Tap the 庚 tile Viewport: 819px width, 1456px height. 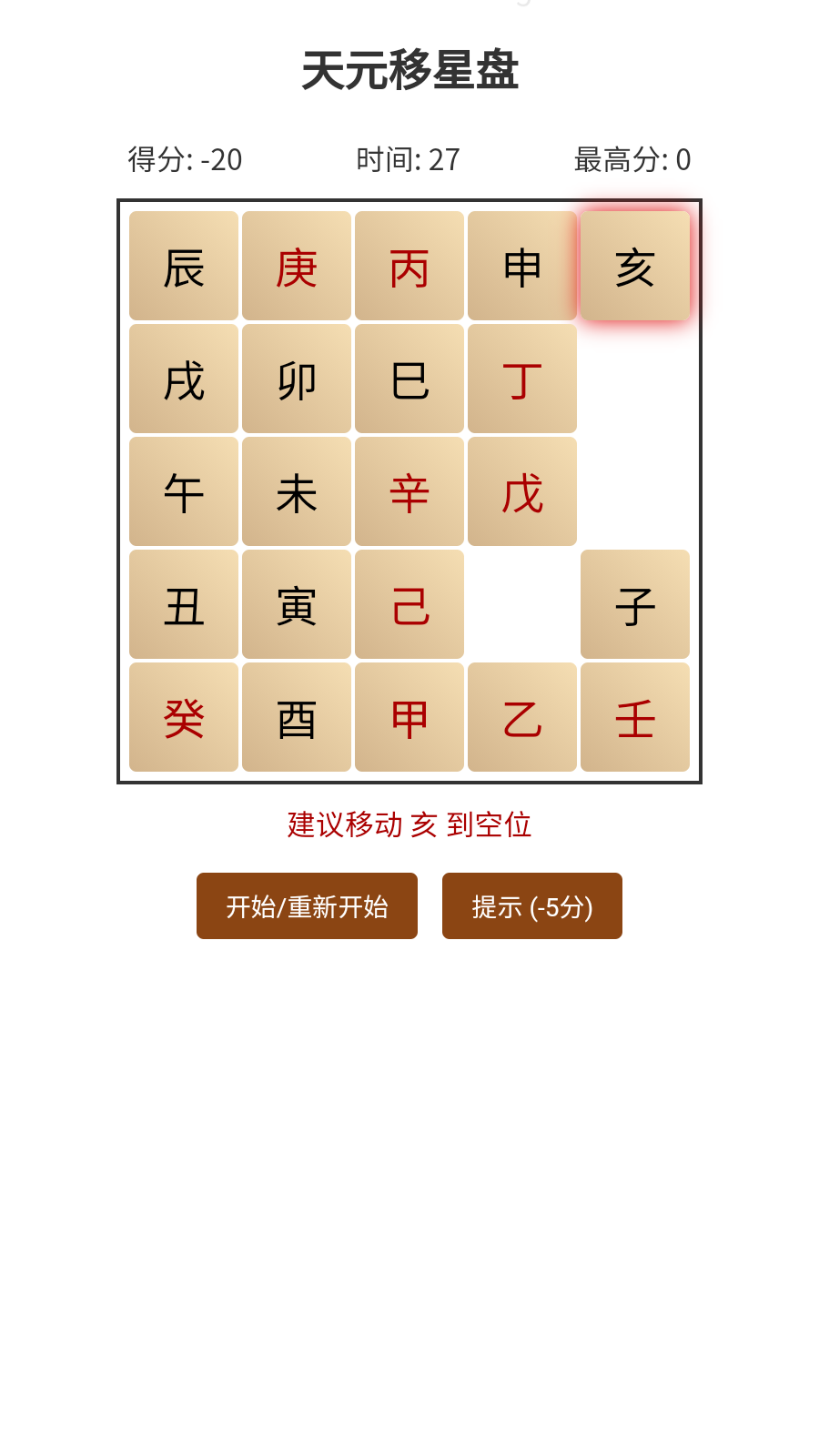click(x=297, y=266)
